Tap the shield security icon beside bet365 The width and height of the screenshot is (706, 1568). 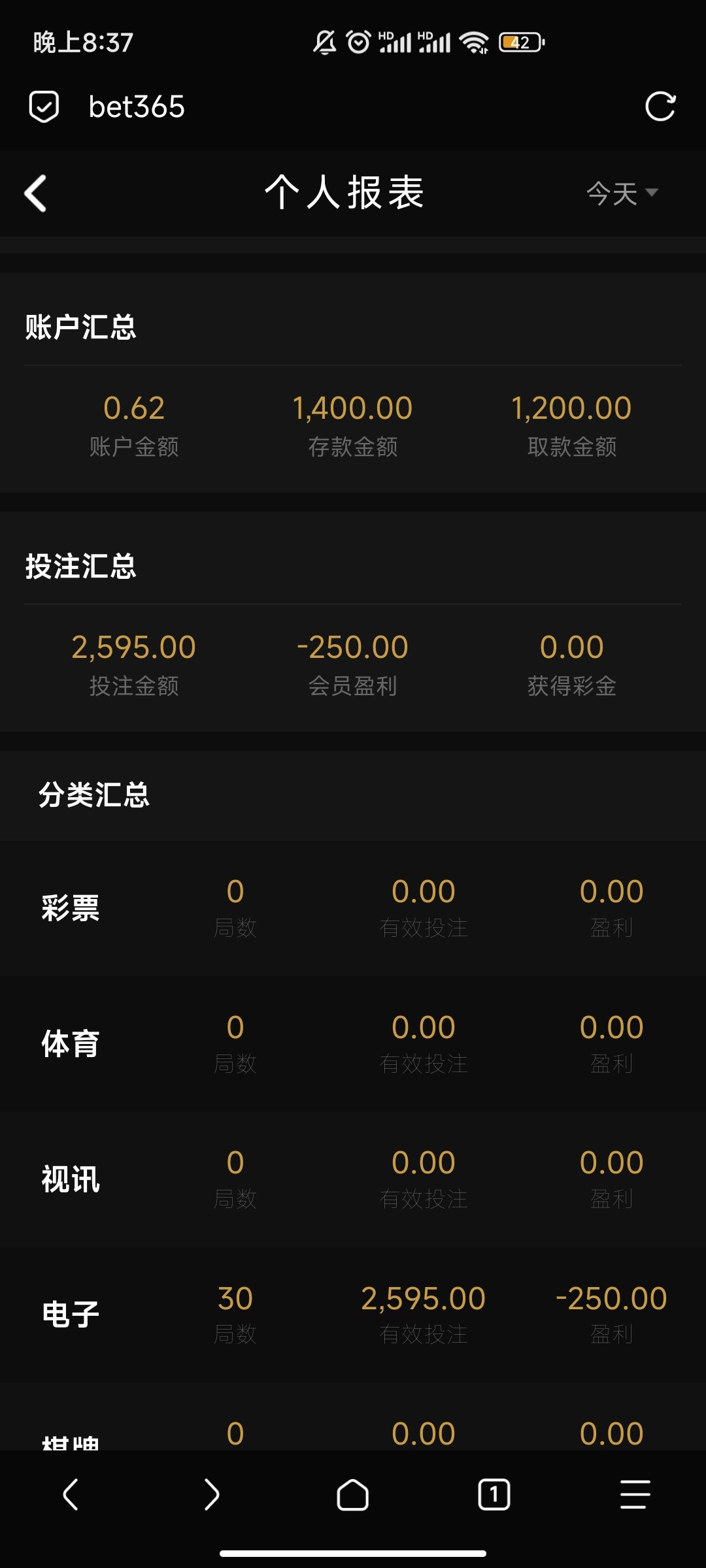44,106
